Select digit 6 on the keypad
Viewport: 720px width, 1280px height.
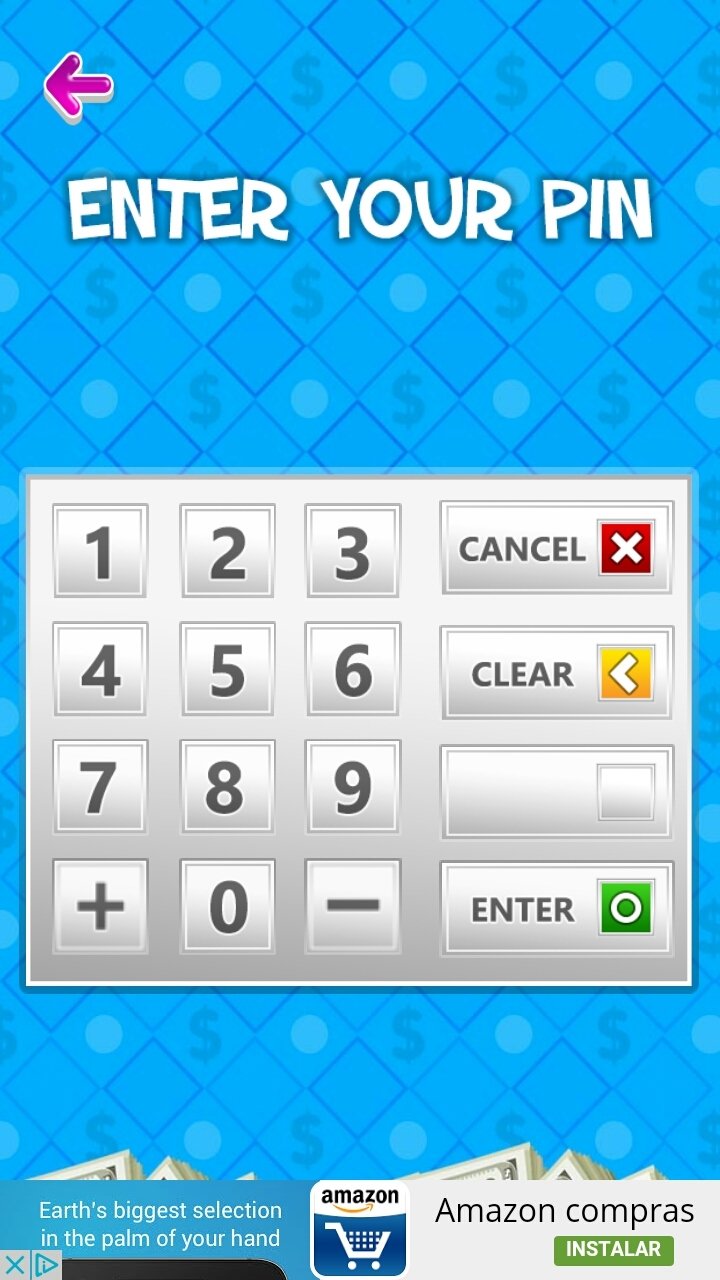click(353, 669)
